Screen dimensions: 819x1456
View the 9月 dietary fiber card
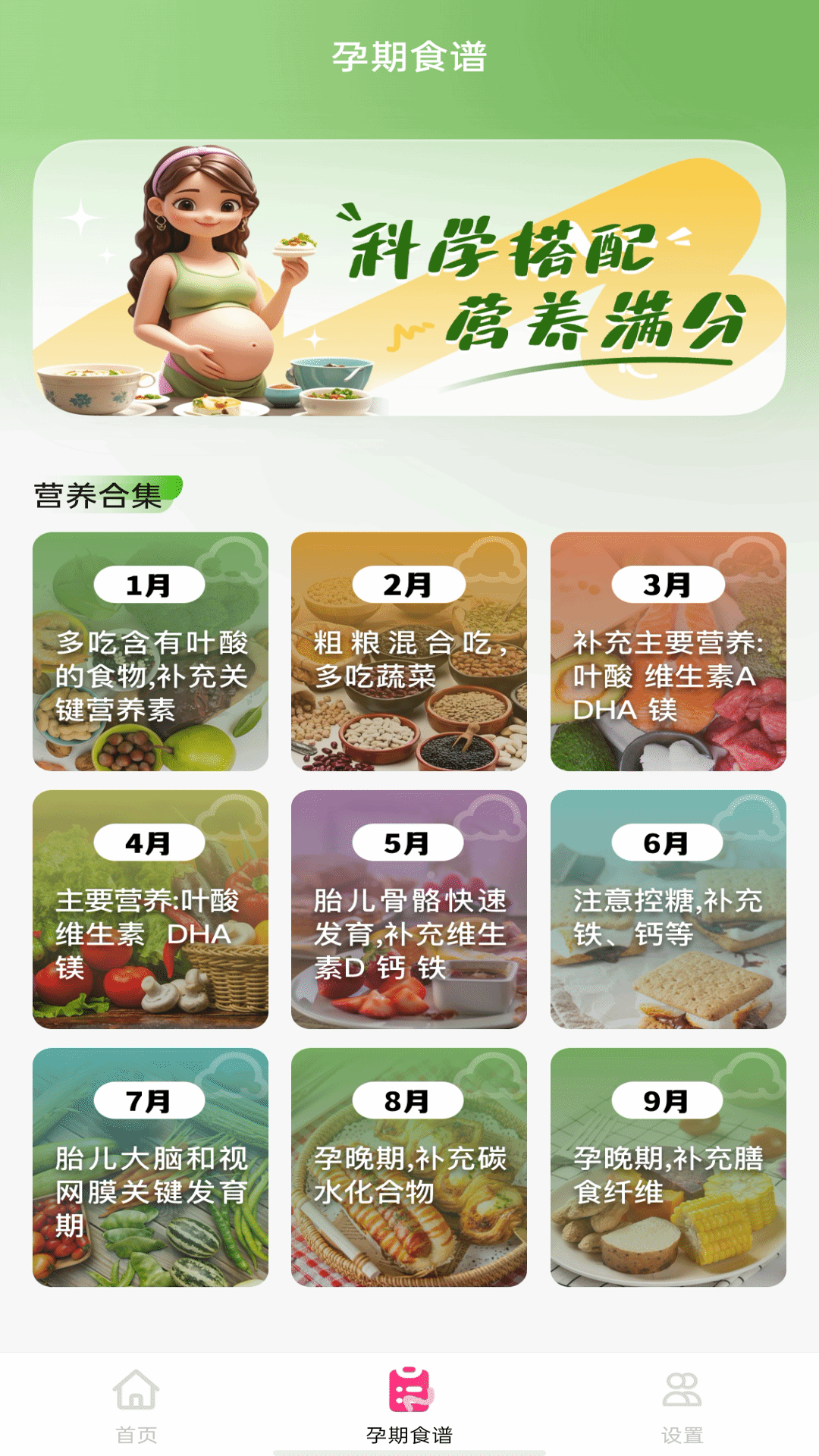(668, 1167)
